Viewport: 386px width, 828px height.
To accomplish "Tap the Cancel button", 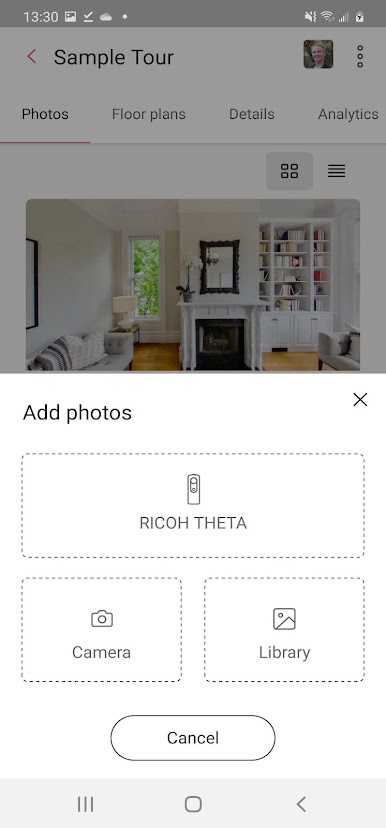I will pyautogui.click(x=193, y=738).
